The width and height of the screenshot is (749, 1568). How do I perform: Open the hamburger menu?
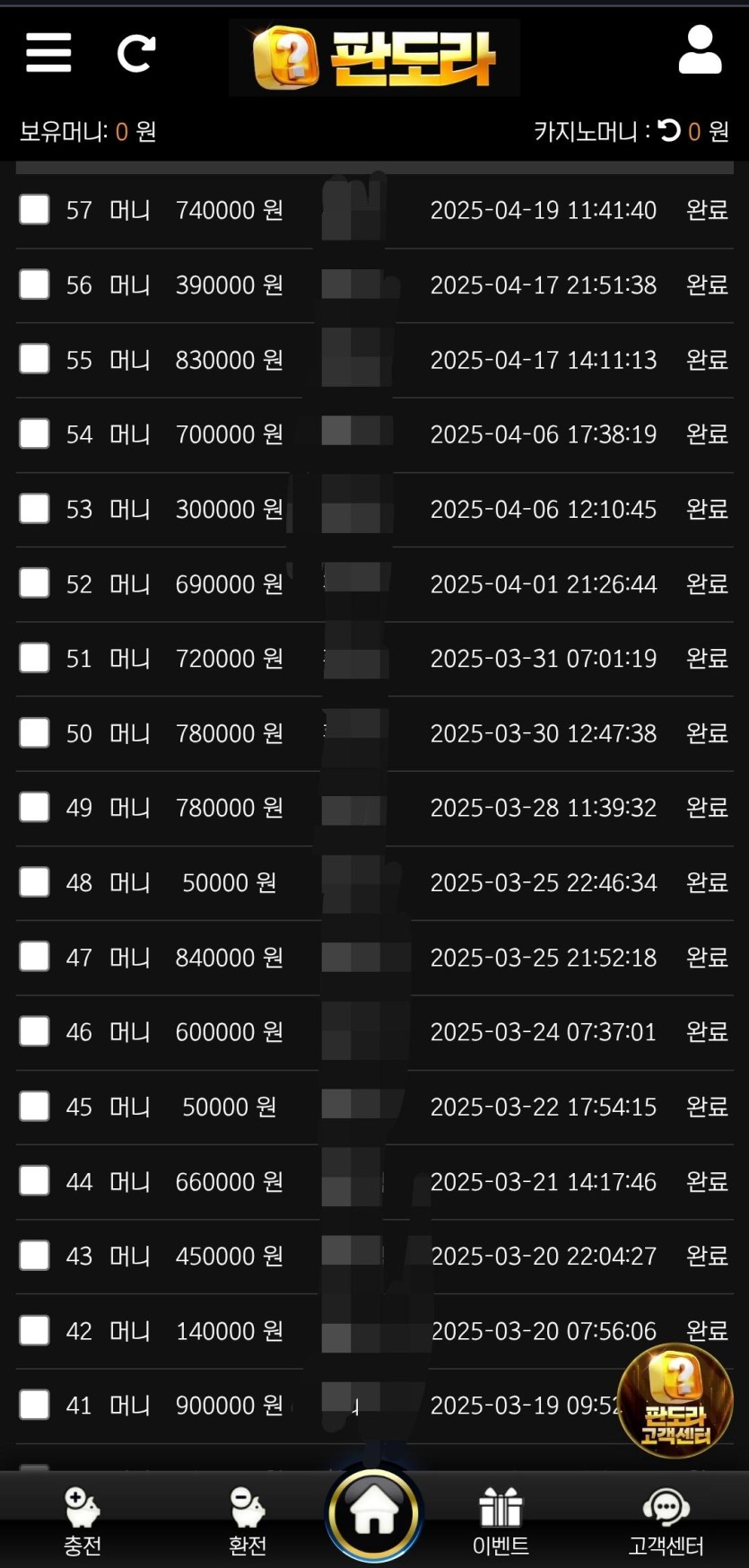pos(48,53)
